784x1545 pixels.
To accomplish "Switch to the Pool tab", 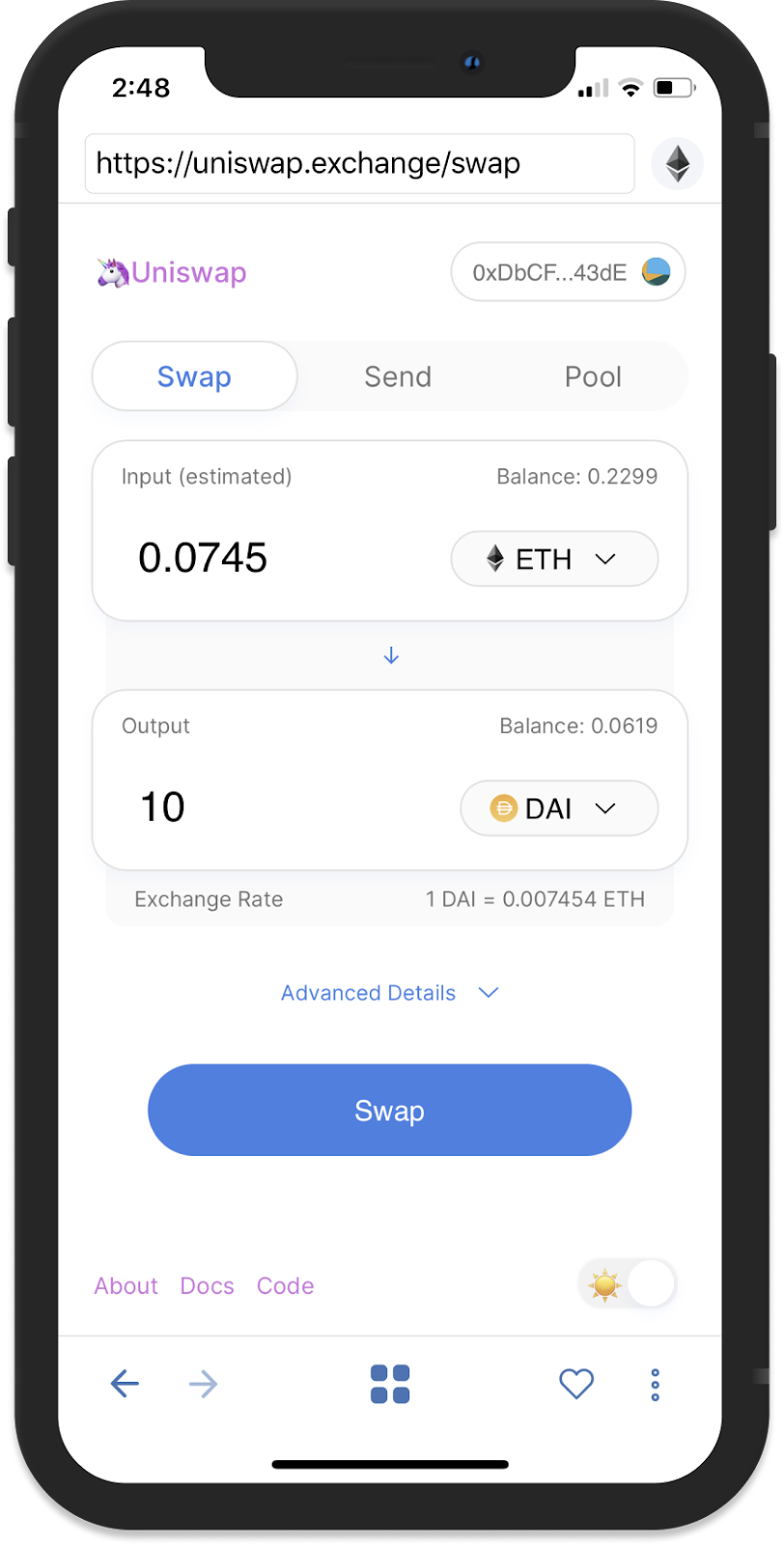I will [593, 377].
